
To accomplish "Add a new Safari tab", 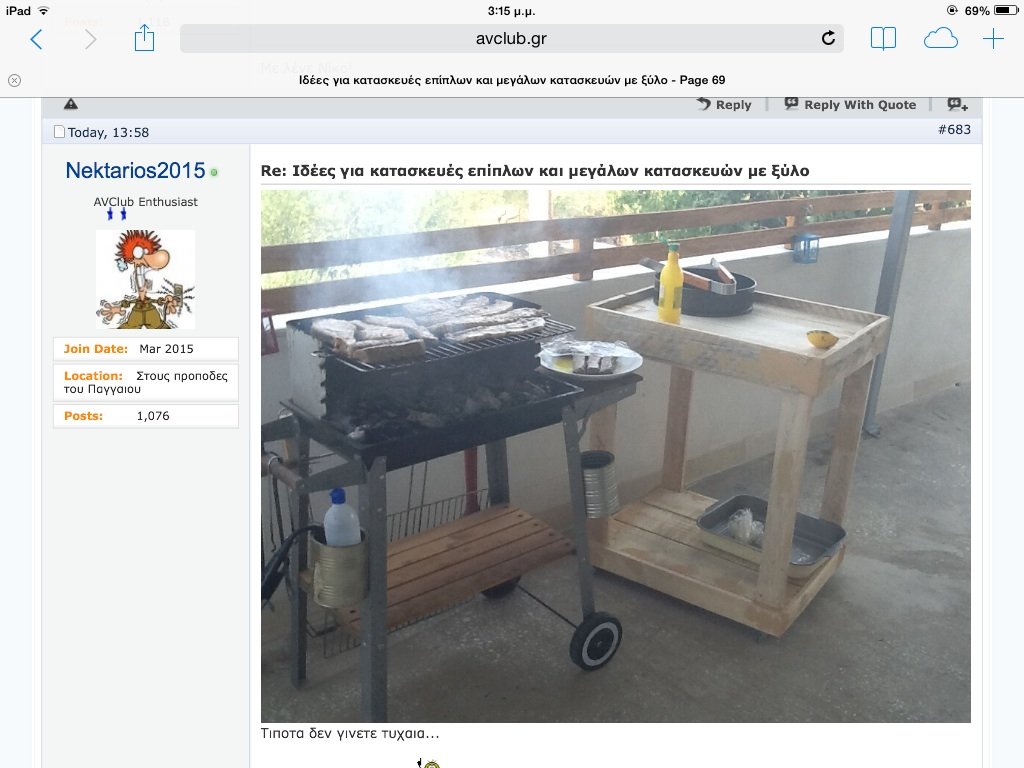I will click(x=993, y=39).
